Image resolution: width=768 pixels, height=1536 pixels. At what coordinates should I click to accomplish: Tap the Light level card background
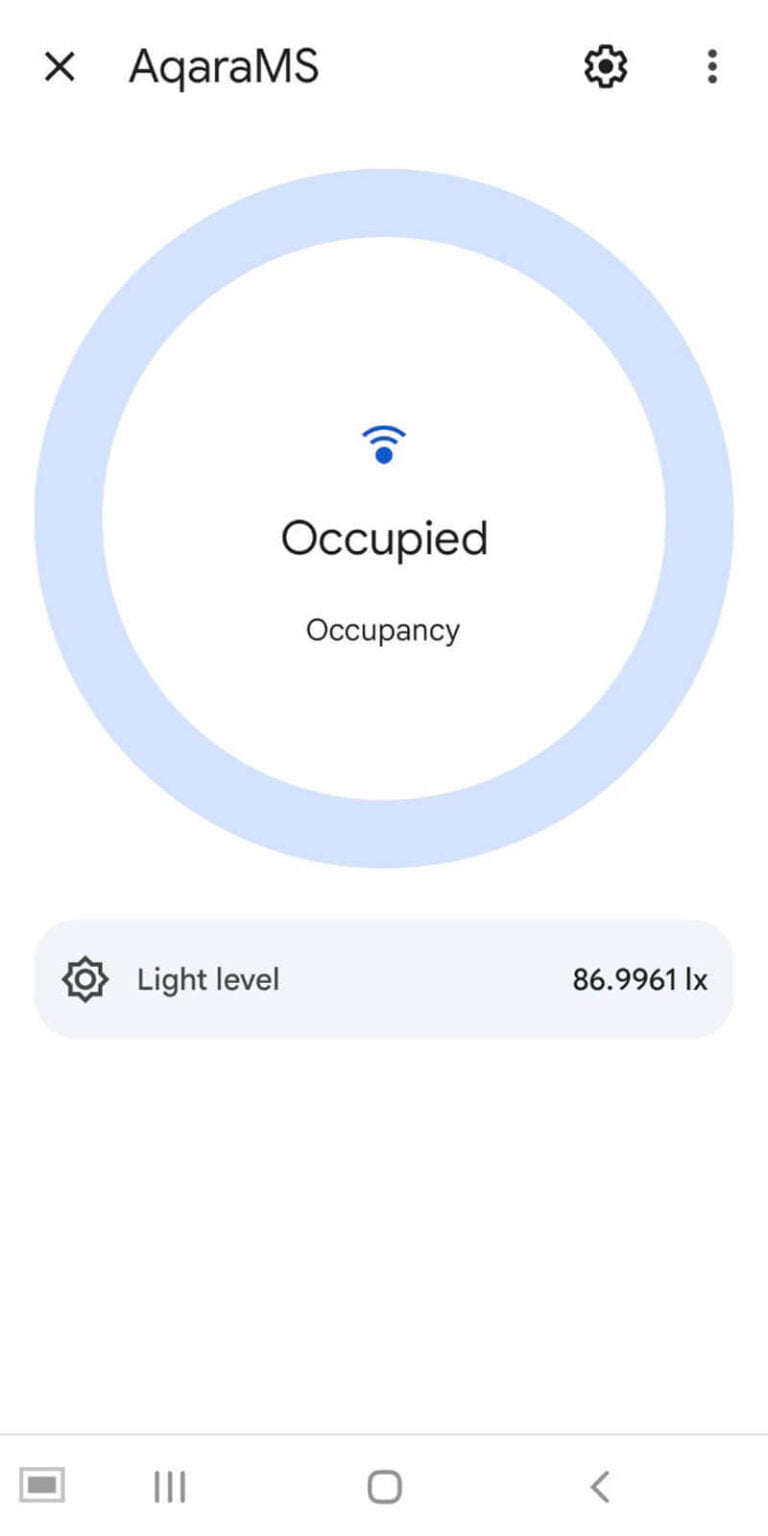point(383,979)
